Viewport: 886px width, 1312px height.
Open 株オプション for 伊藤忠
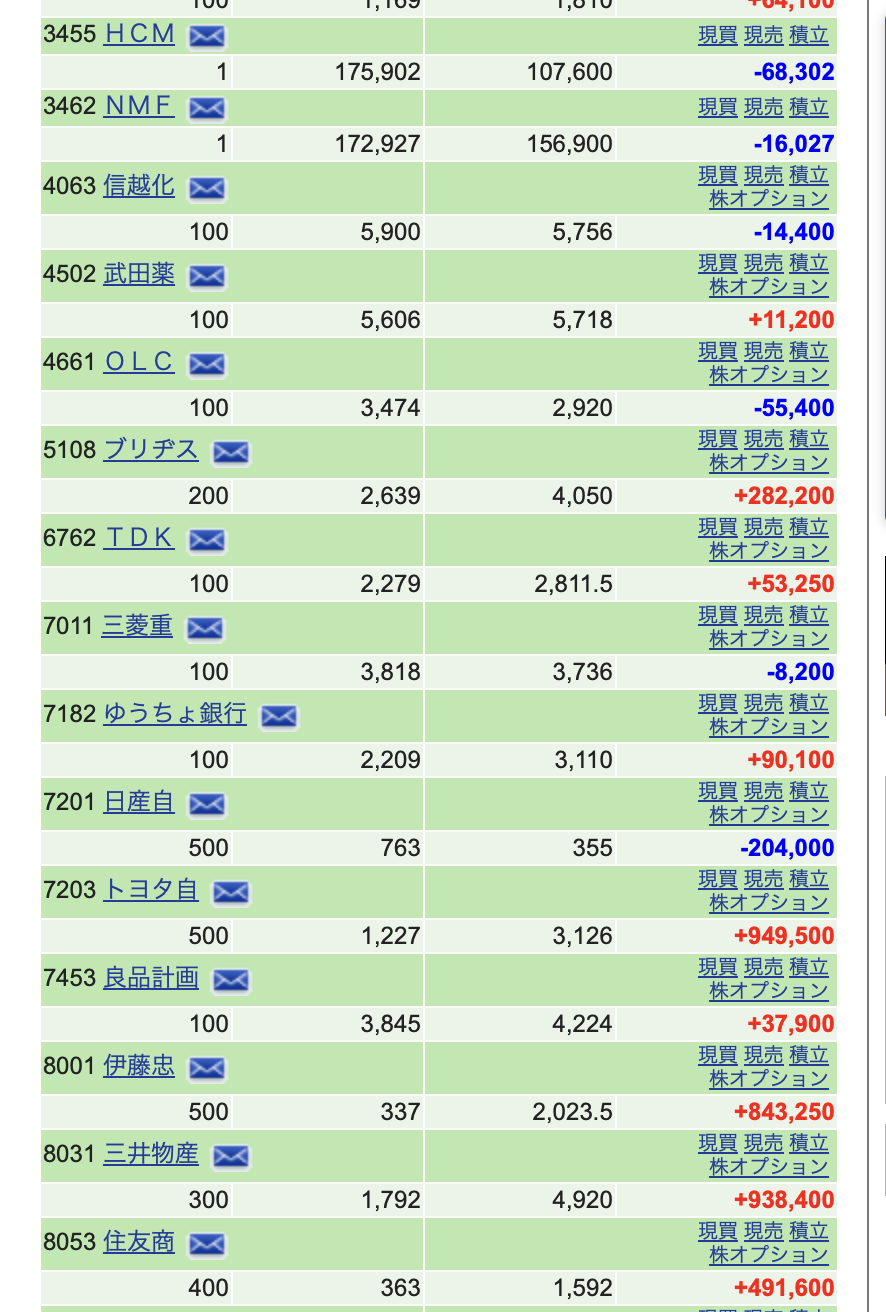tap(769, 1079)
